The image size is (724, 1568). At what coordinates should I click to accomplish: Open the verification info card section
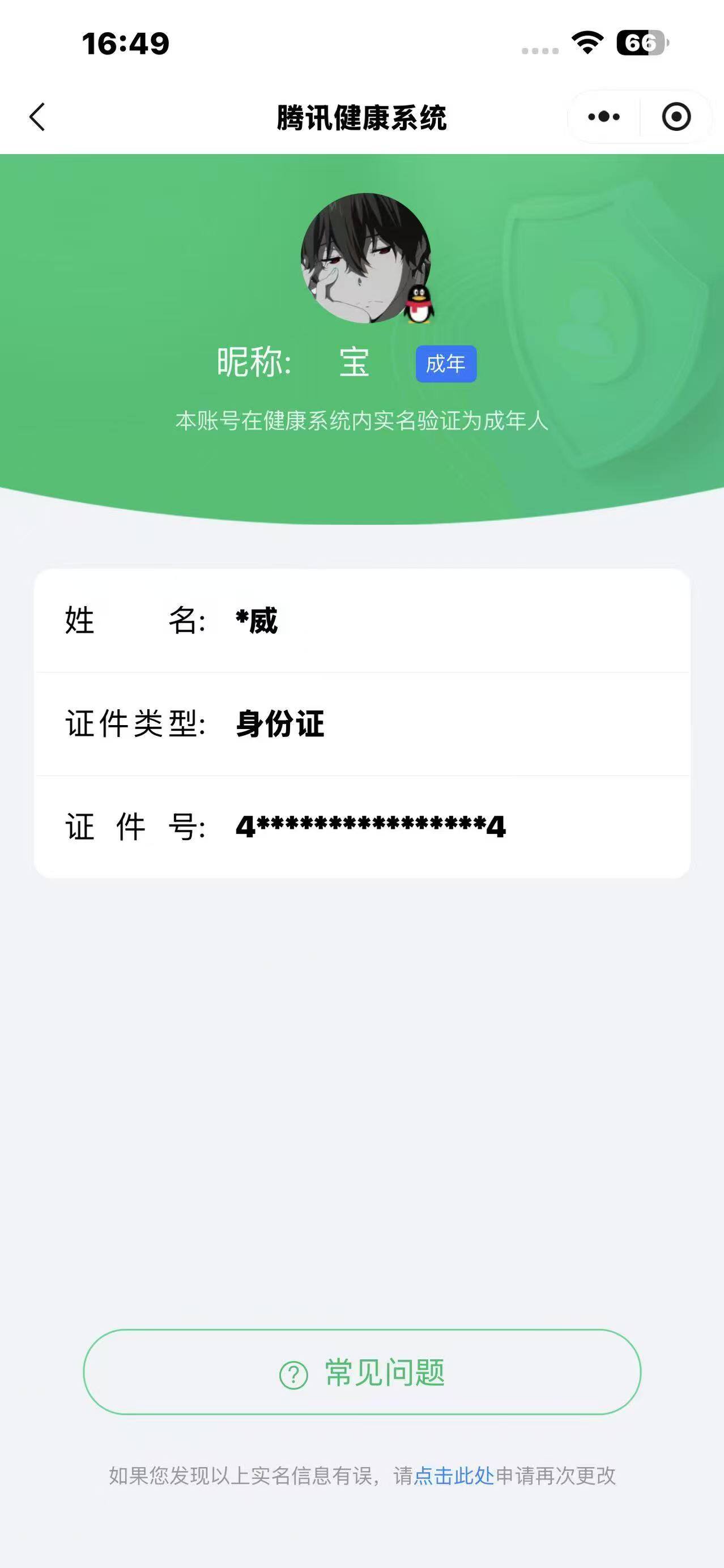pos(361,725)
